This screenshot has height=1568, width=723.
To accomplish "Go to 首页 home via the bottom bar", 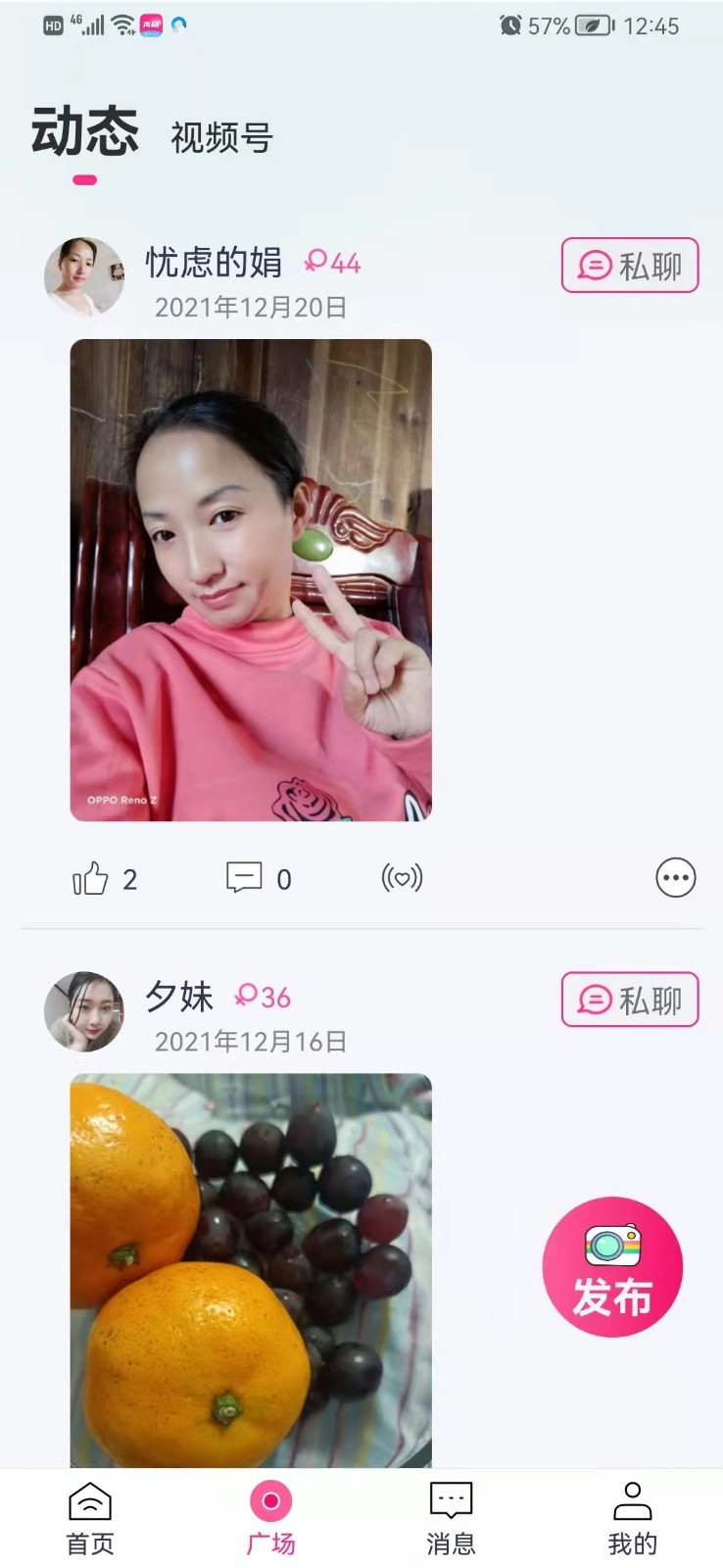I will [90, 1514].
